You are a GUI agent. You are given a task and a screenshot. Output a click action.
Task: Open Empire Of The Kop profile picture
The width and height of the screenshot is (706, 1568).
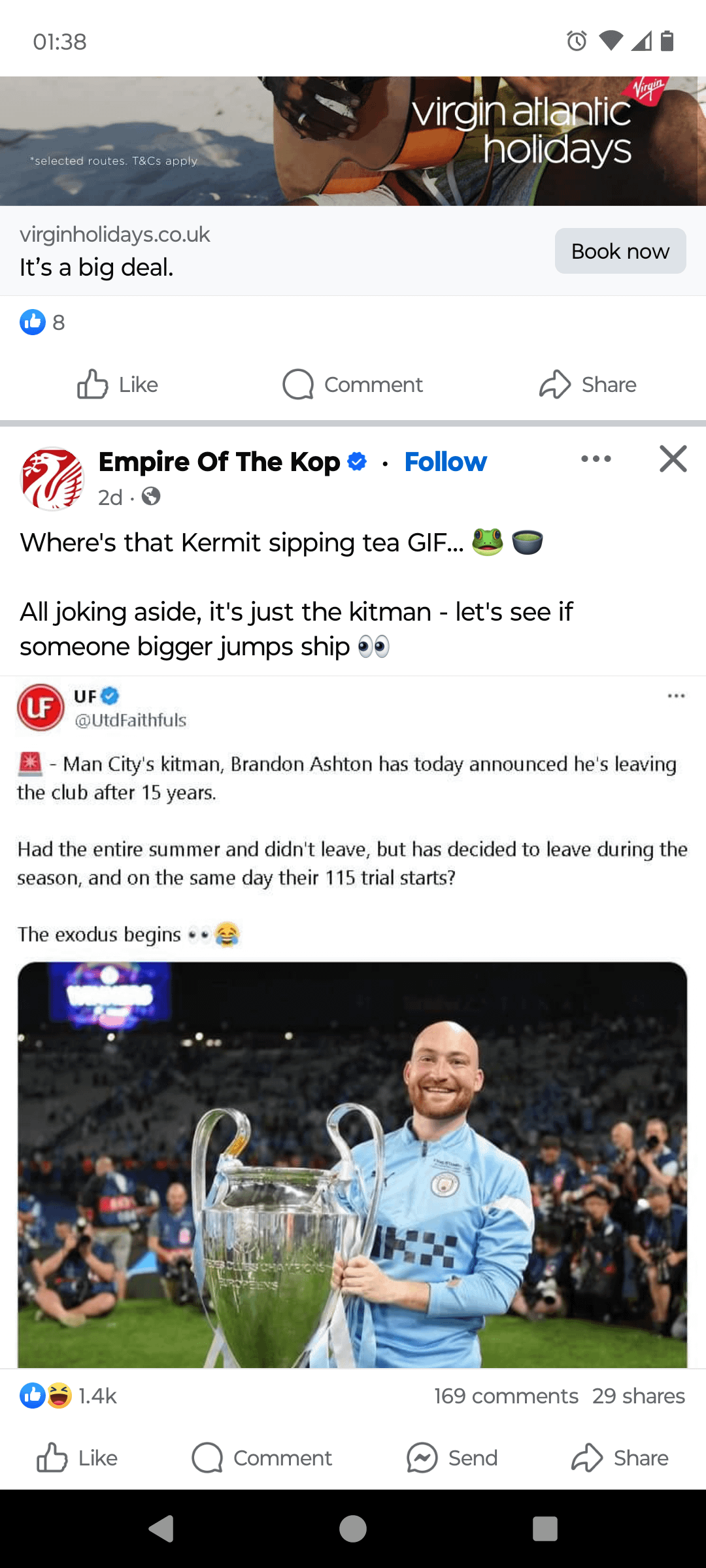tap(52, 478)
